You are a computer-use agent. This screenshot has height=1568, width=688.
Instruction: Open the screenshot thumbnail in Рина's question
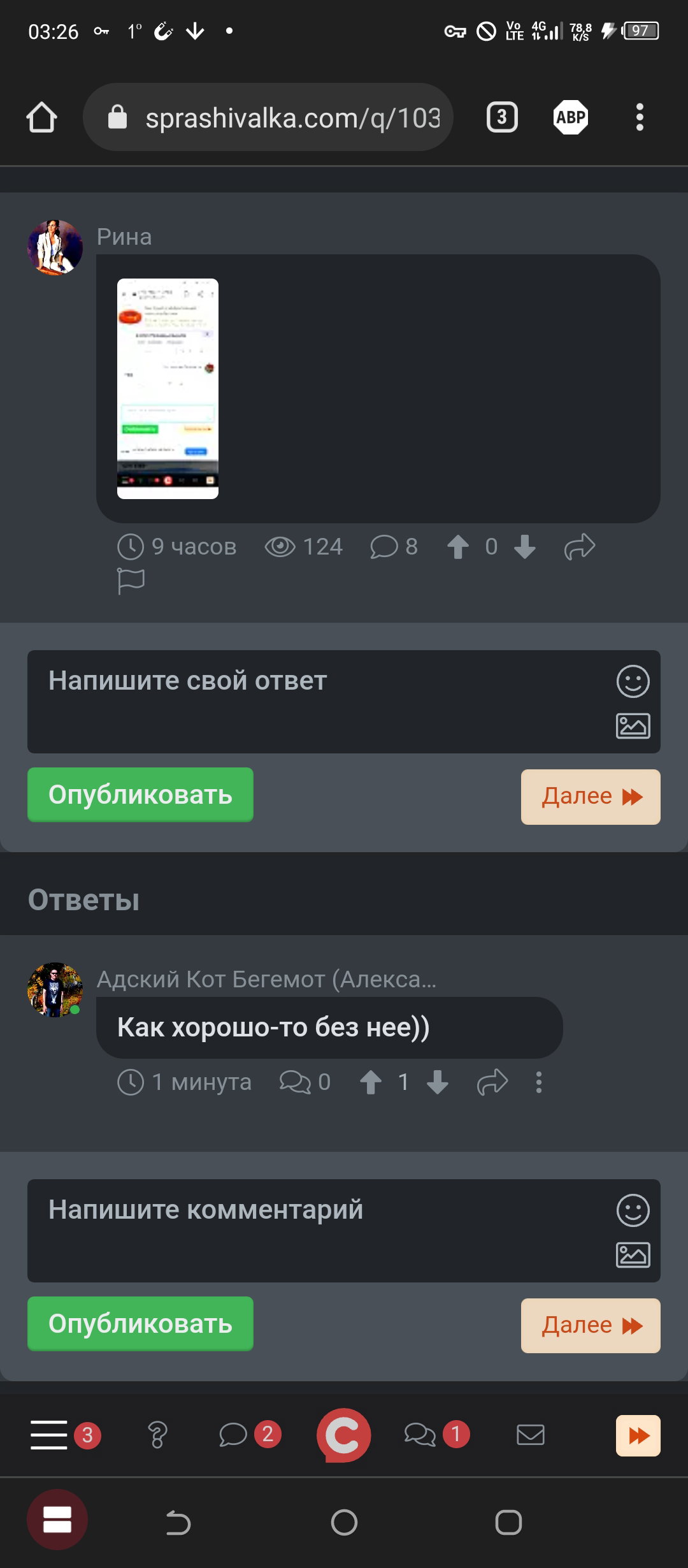168,389
